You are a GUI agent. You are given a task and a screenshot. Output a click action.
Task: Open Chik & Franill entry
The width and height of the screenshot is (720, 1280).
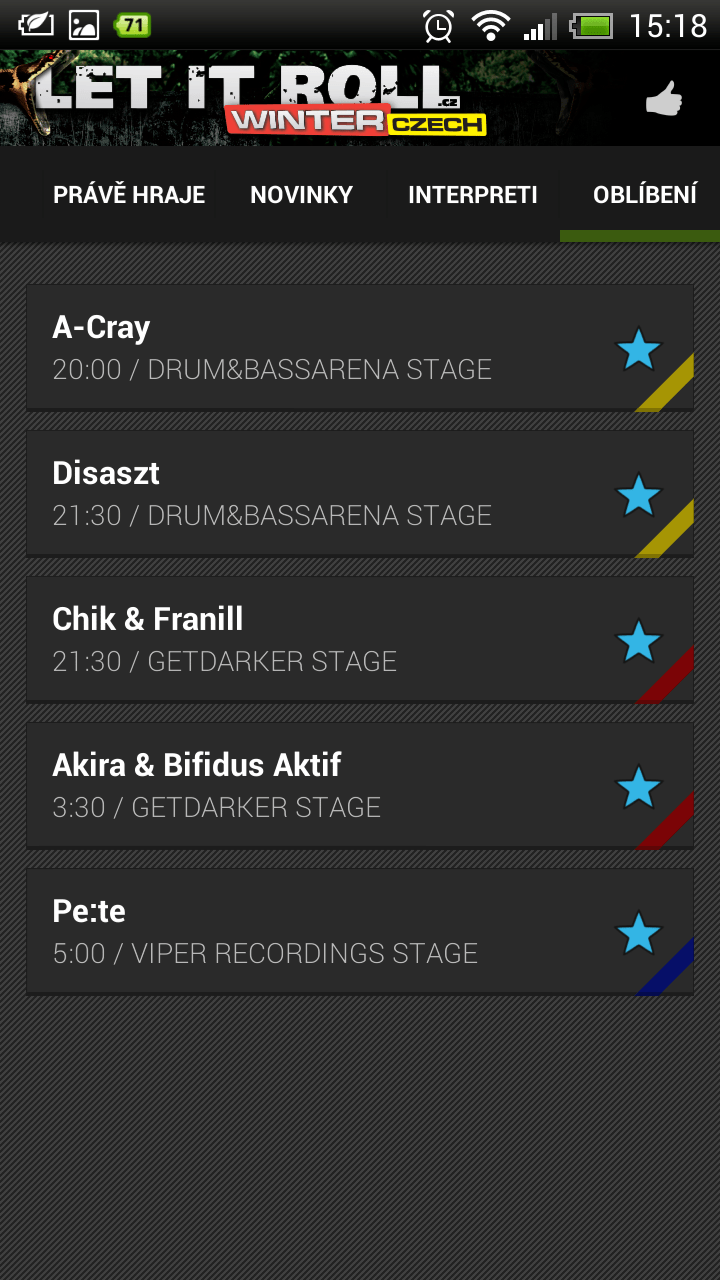click(x=360, y=640)
